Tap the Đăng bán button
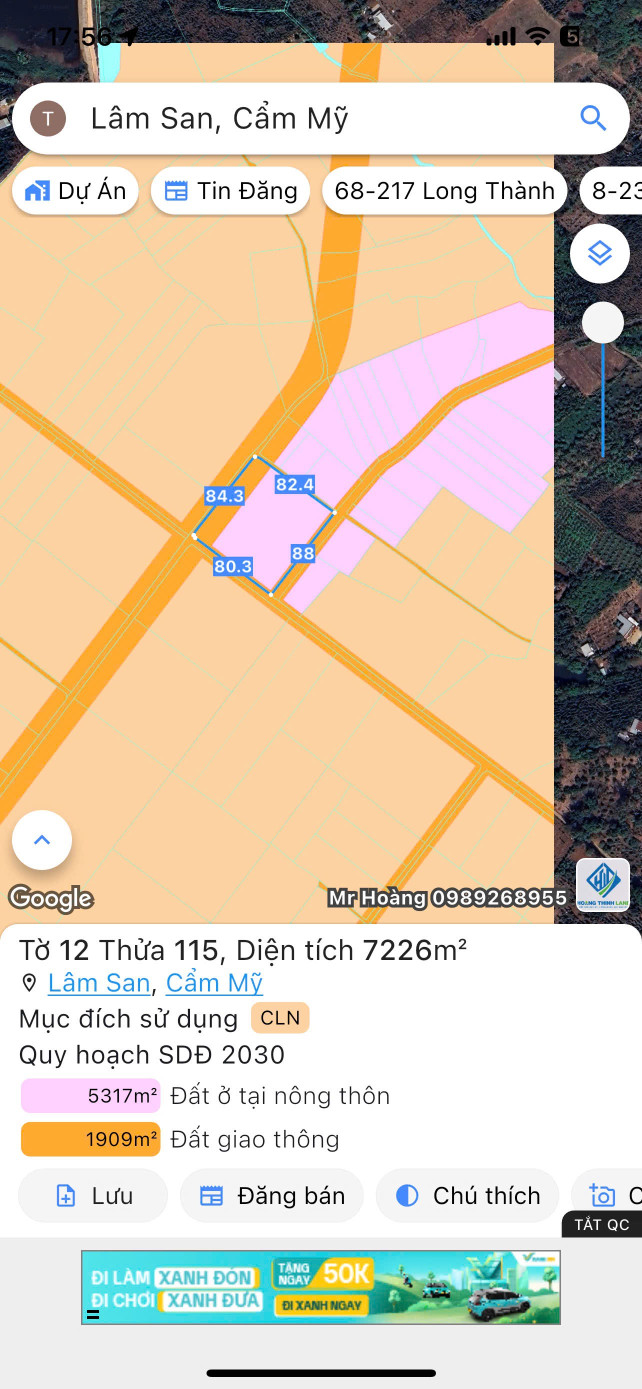This screenshot has height=1389, width=642. click(272, 1196)
